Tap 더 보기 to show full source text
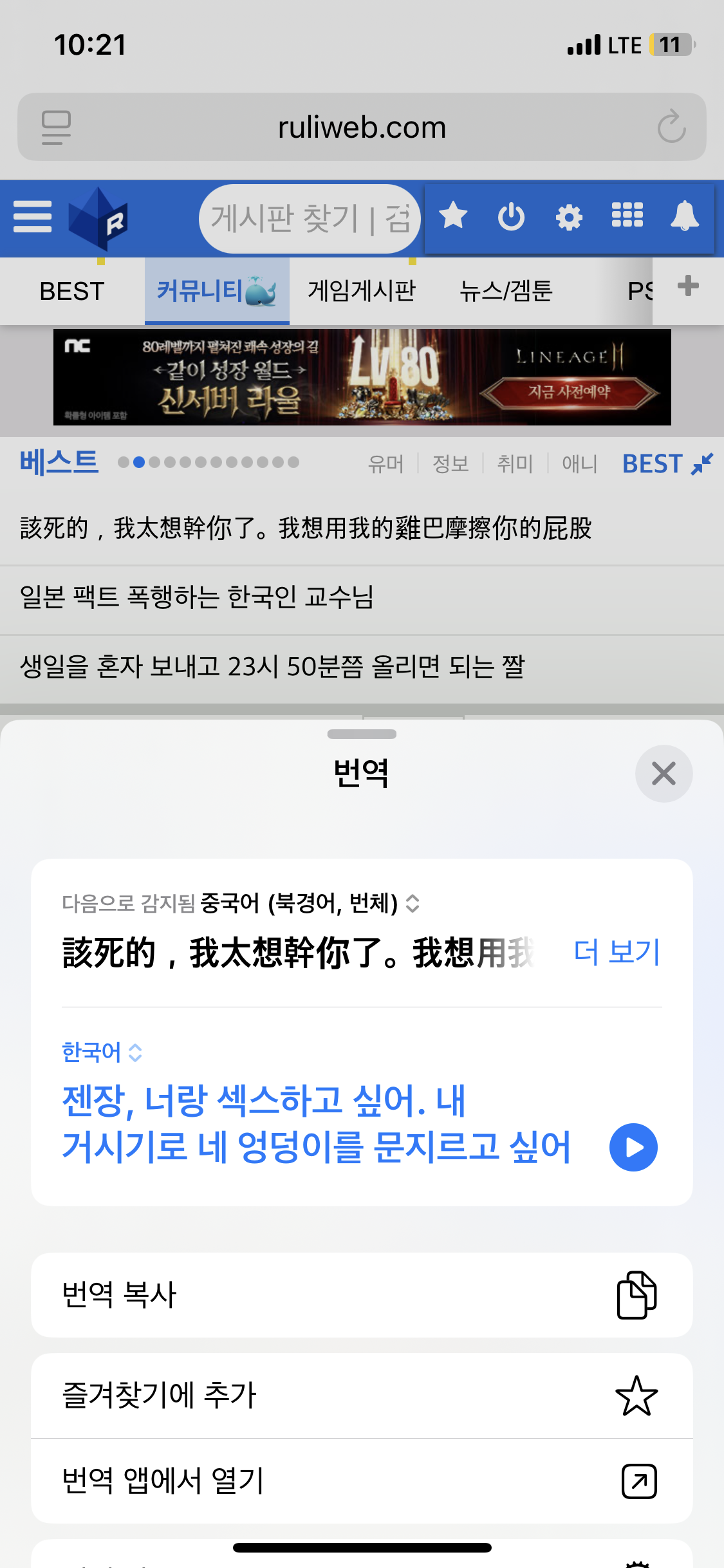The height and width of the screenshot is (1568, 724). [x=617, y=951]
